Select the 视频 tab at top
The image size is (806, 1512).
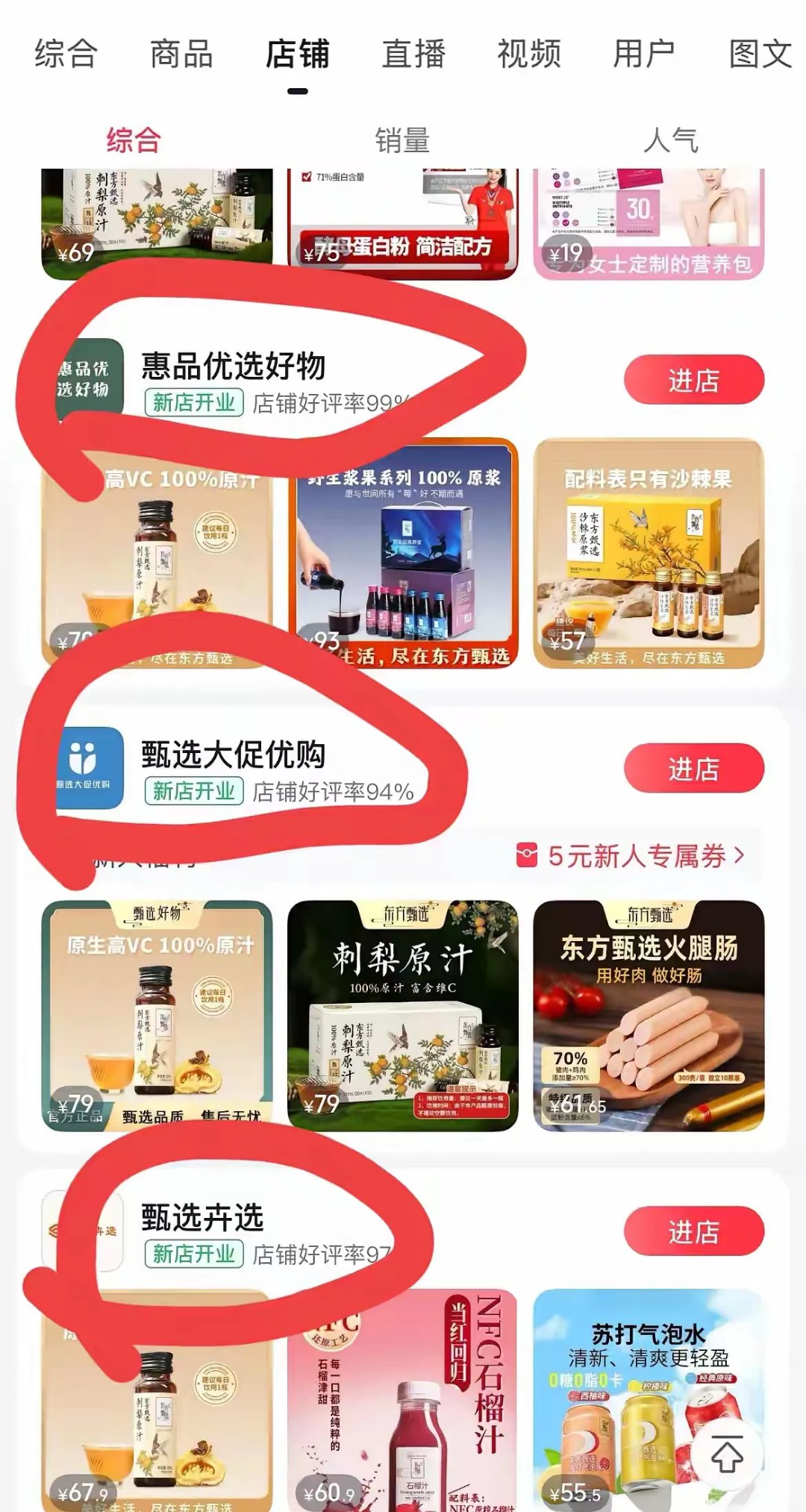coord(527,54)
